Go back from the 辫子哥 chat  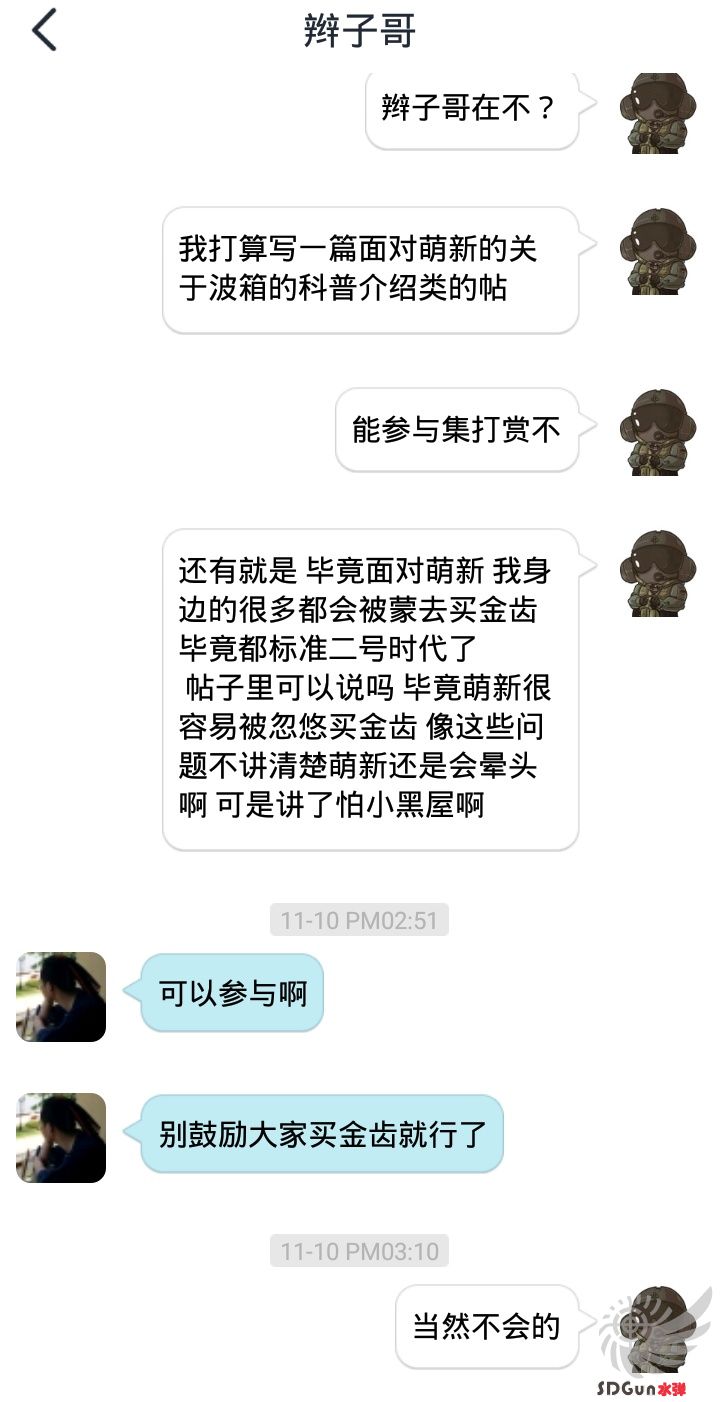[45, 31]
